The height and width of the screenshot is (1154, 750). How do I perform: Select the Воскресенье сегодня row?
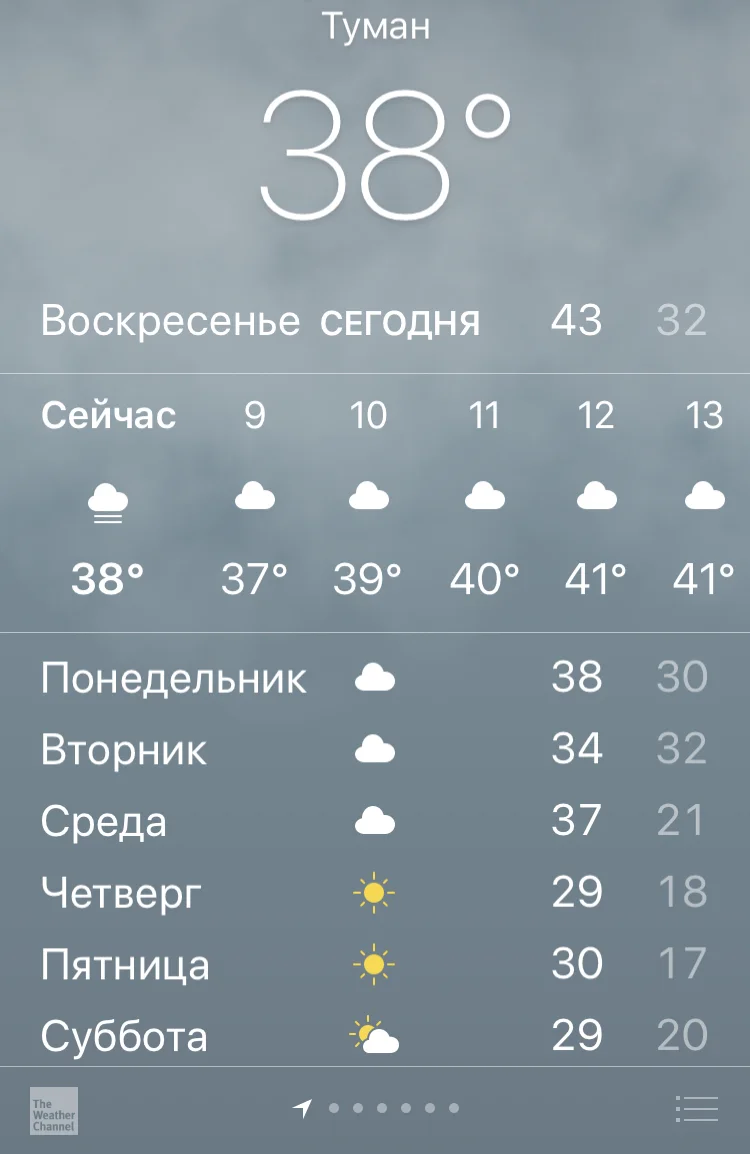click(375, 320)
